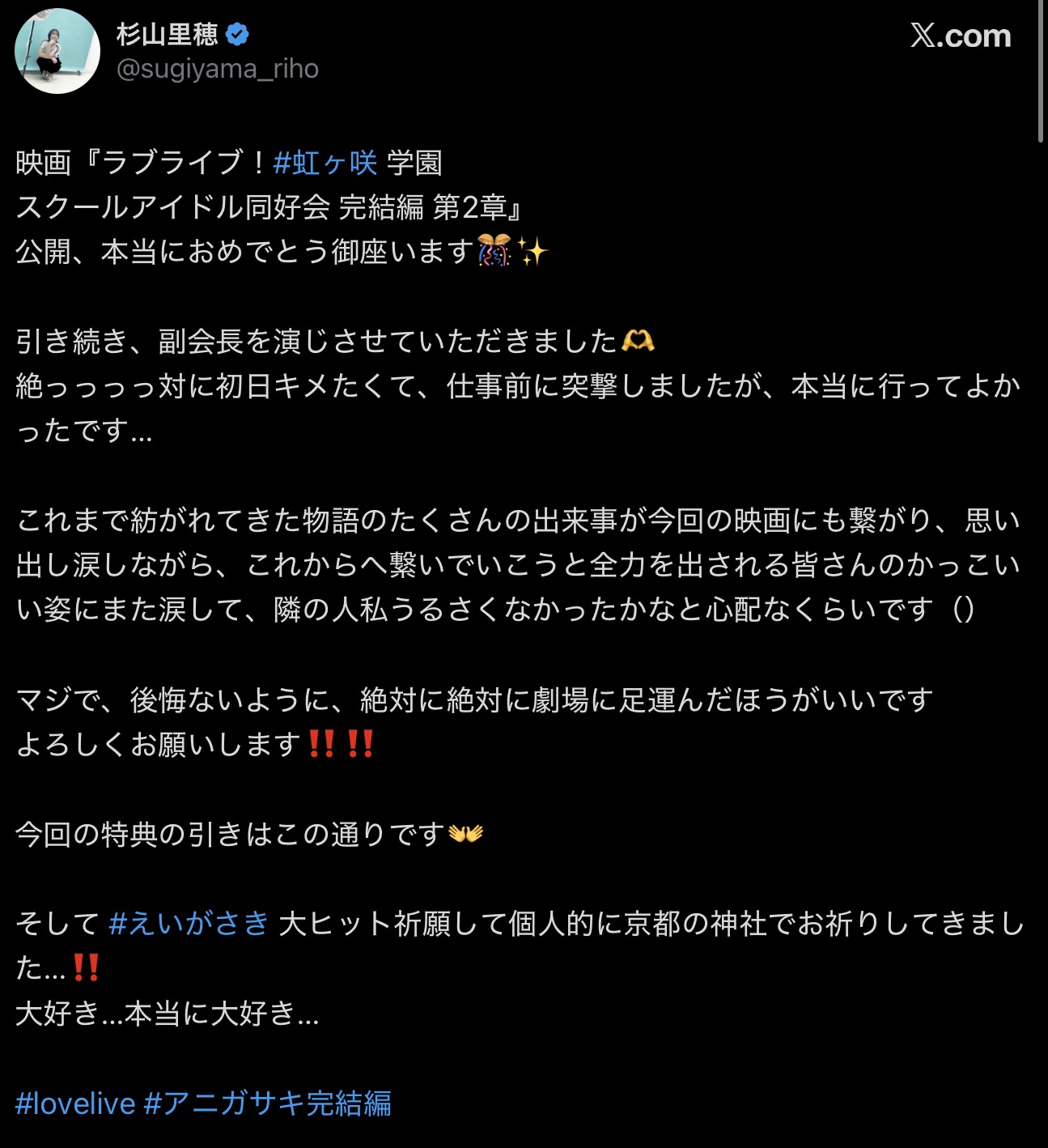Open 杉山里穂's profile picture
Viewport: 1048px width, 1148px height.
[57, 51]
